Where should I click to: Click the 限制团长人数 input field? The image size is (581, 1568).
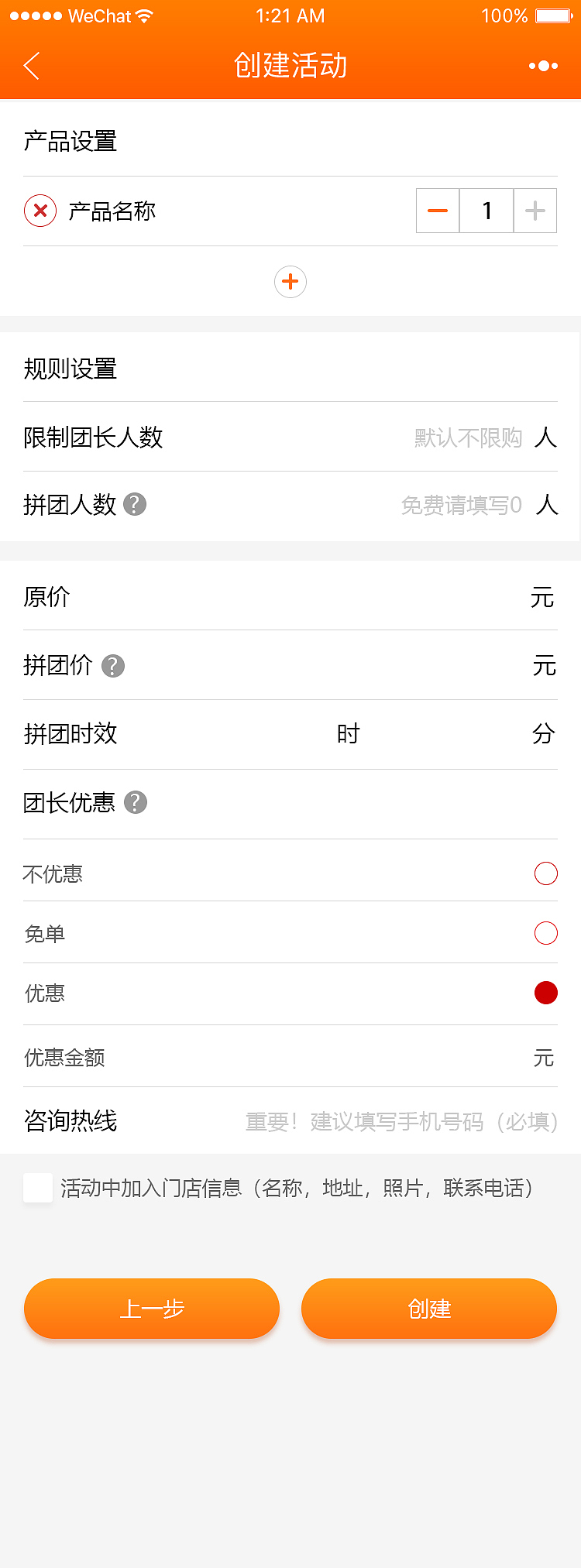click(465, 437)
